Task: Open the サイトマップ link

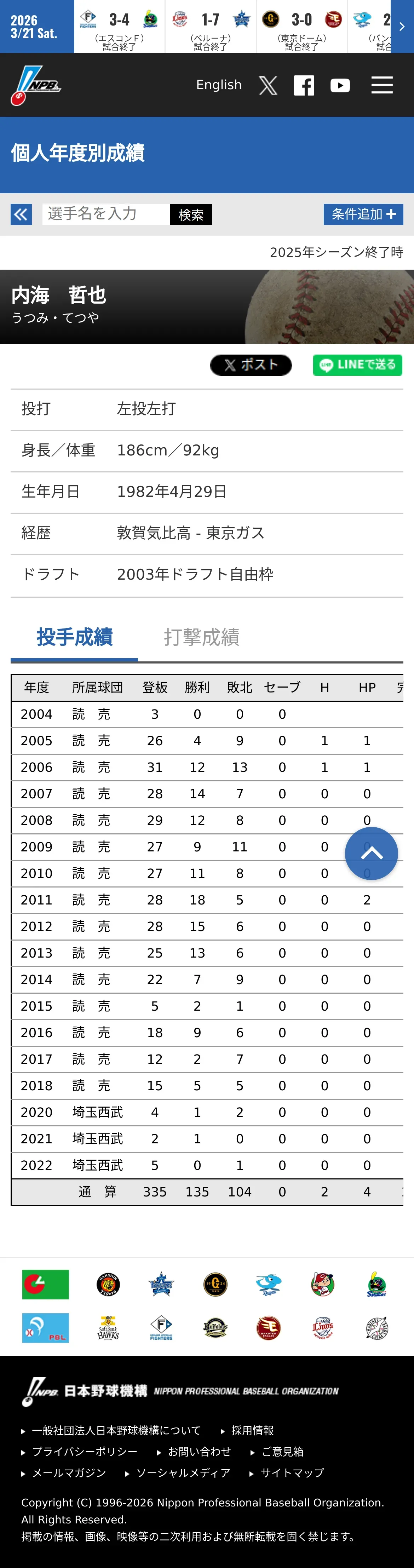Action: pos(292,1473)
